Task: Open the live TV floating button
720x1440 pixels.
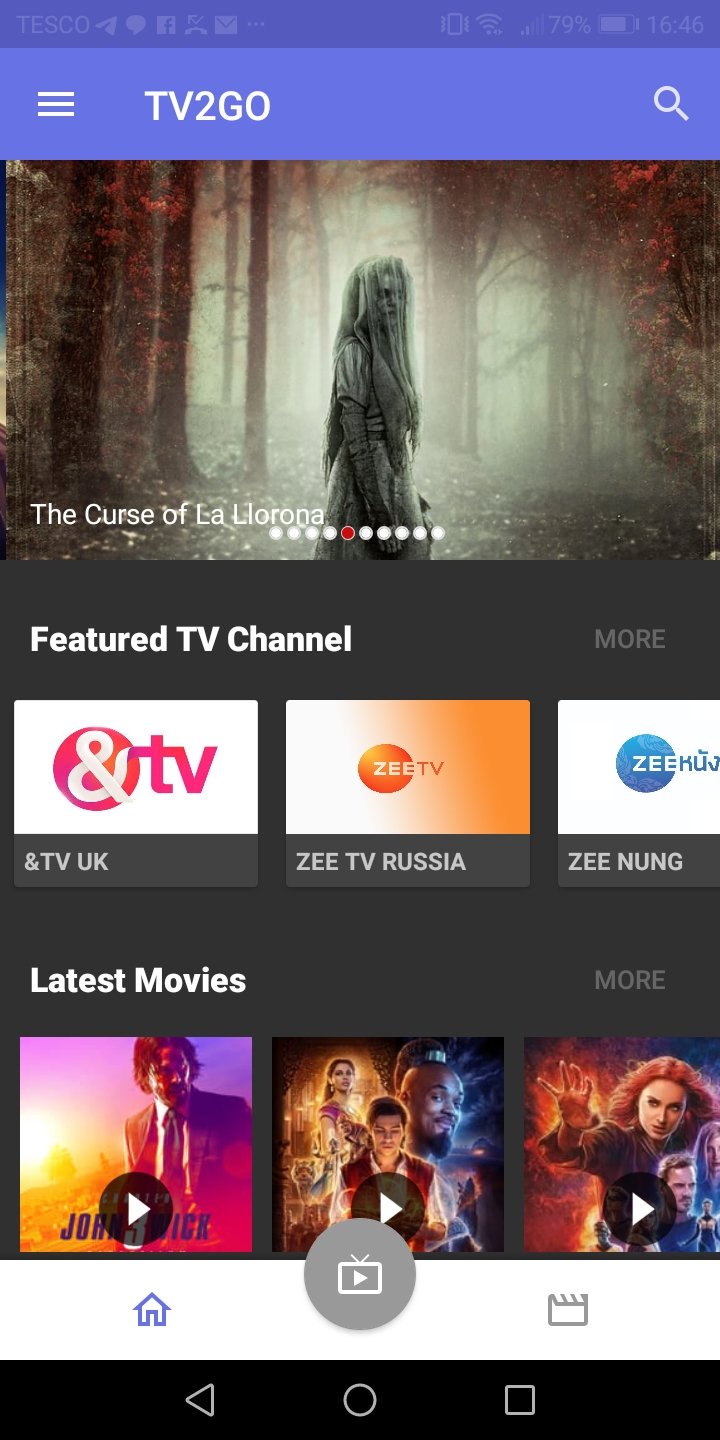Action: (360, 1275)
